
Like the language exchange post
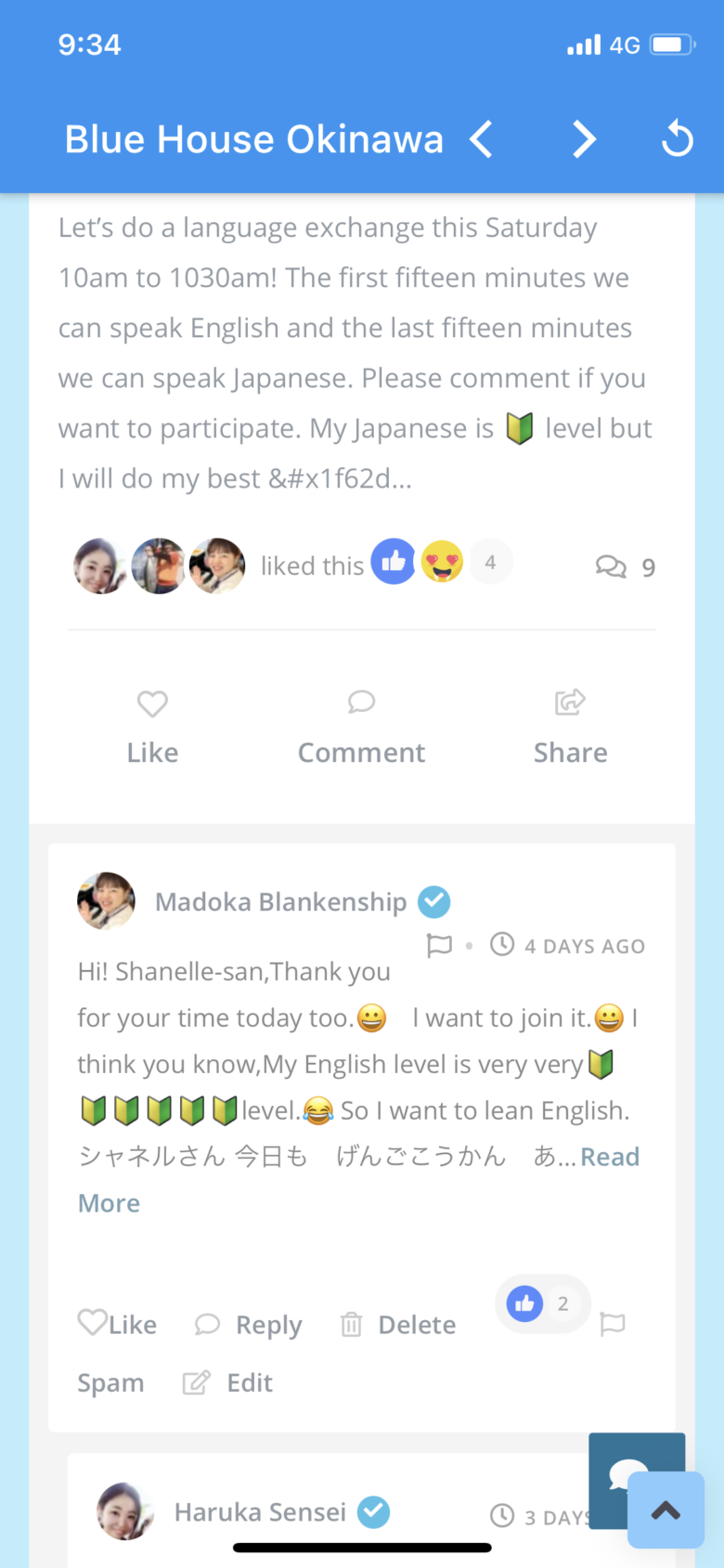[x=152, y=728]
